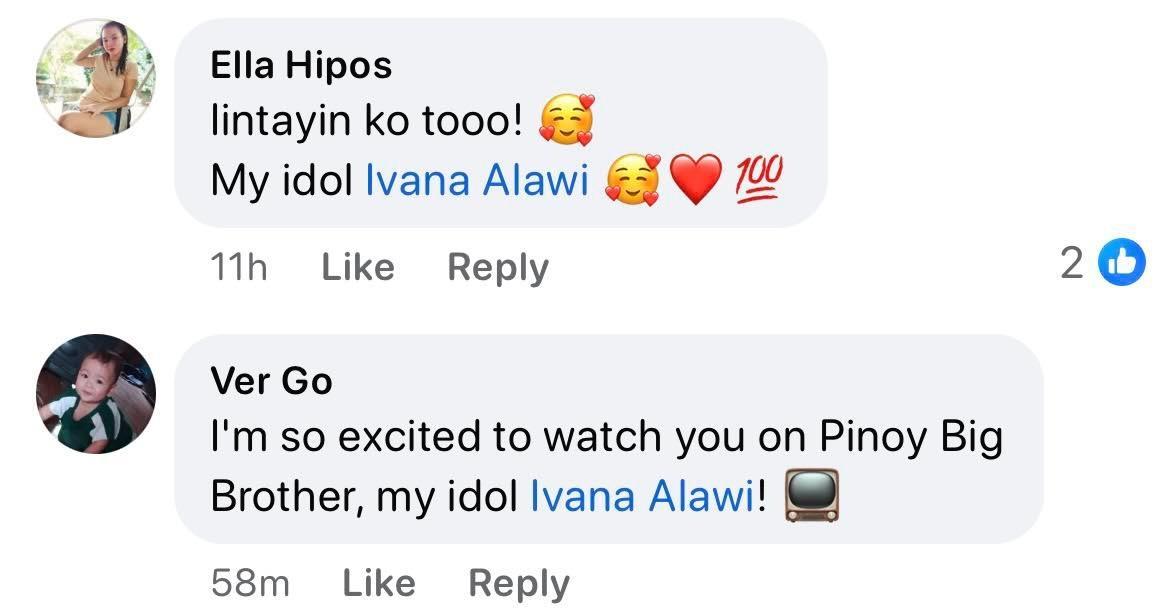Viewport: 1170px width, 613px height.
Task: Like Ella Hipos's comment
Action: [357, 267]
